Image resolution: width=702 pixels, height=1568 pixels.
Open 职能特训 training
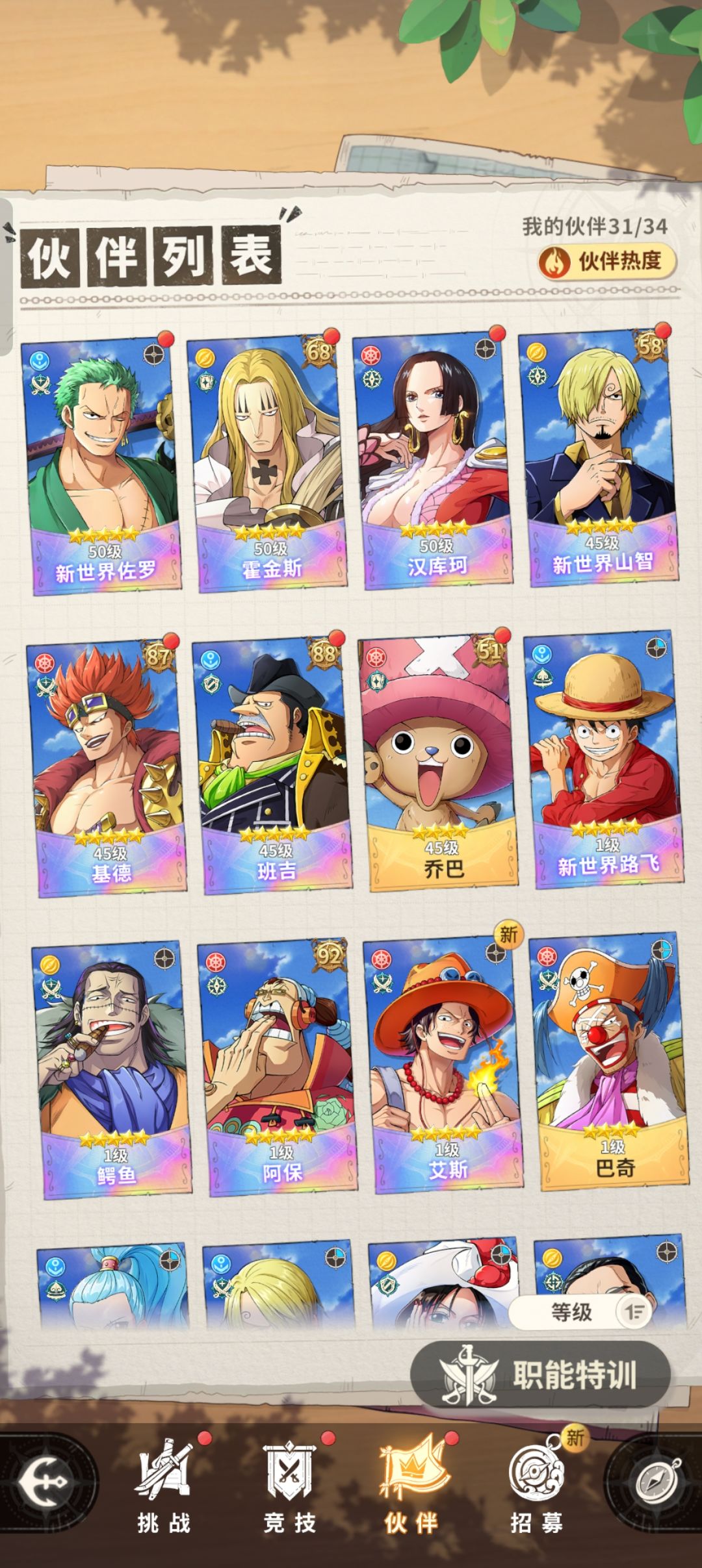click(540, 1374)
